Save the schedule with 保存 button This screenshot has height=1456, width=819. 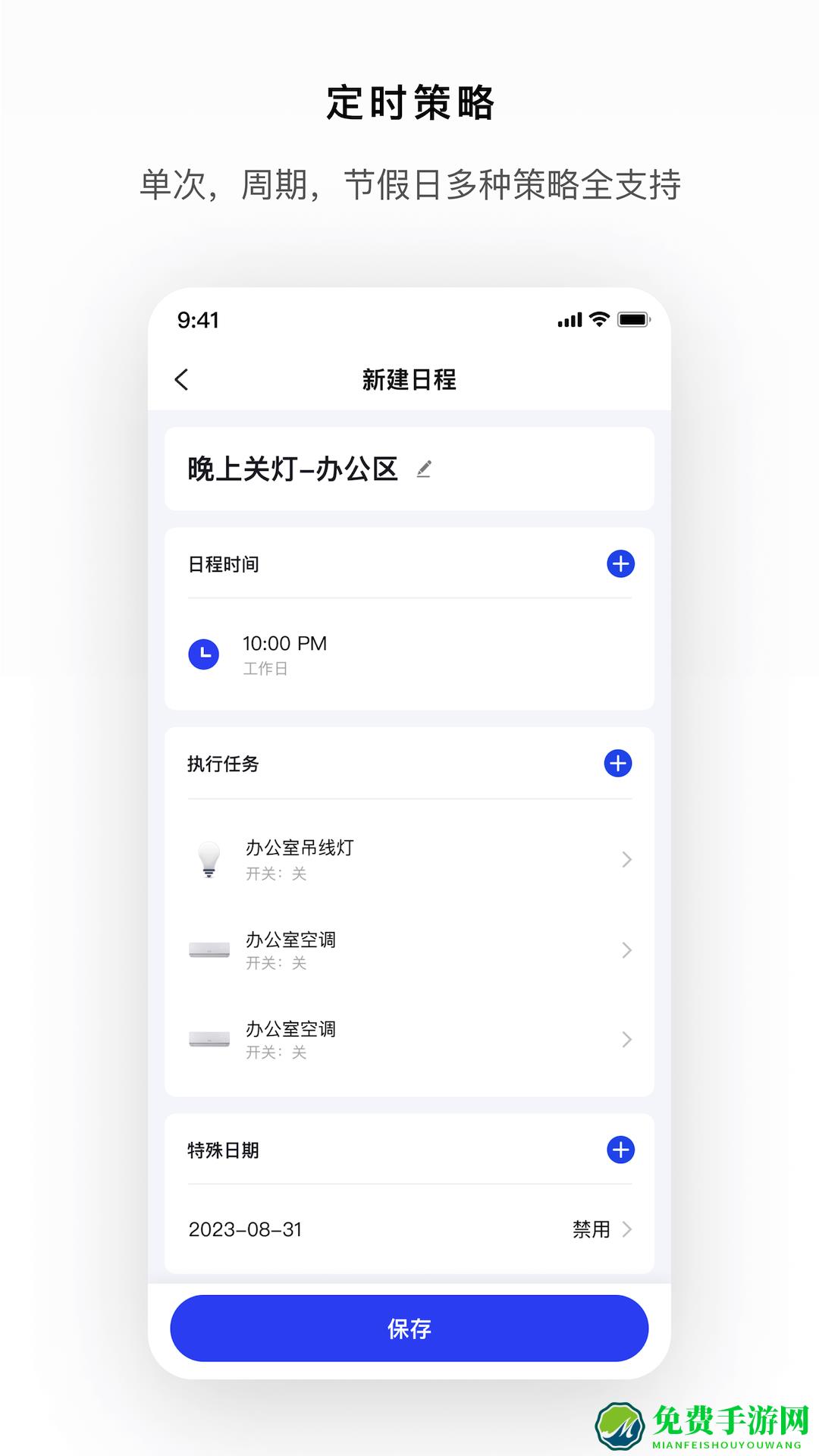(x=409, y=1328)
